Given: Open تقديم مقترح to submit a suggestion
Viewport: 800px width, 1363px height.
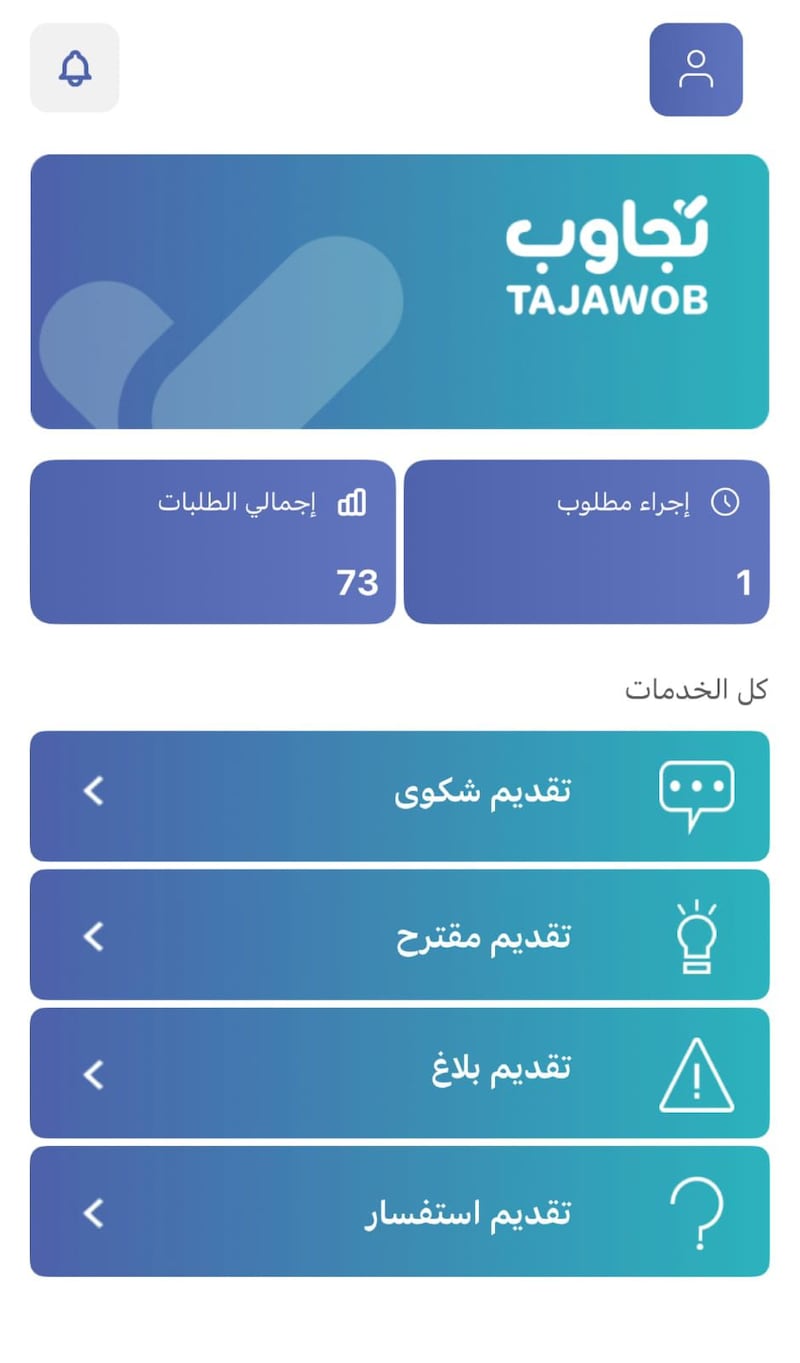Looking at the screenshot, I should 400,934.
